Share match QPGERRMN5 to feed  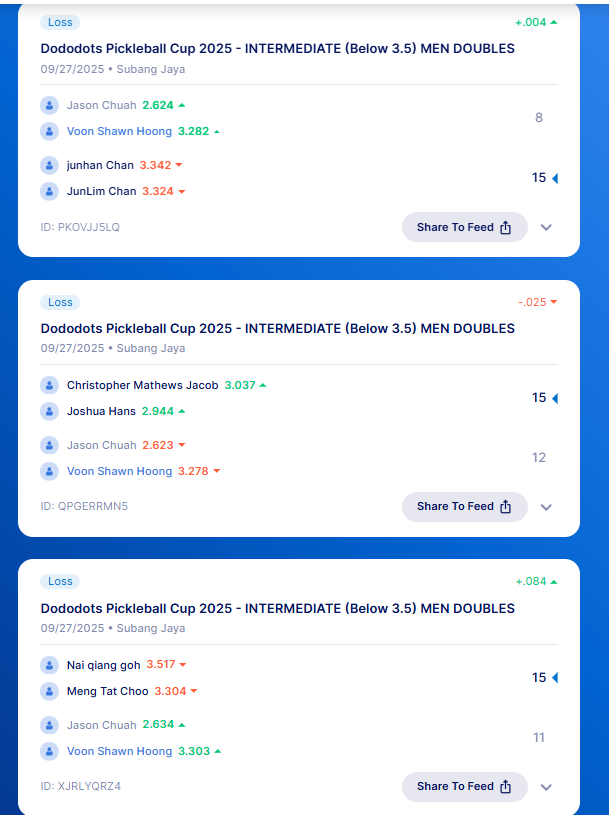tap(464, 506)
